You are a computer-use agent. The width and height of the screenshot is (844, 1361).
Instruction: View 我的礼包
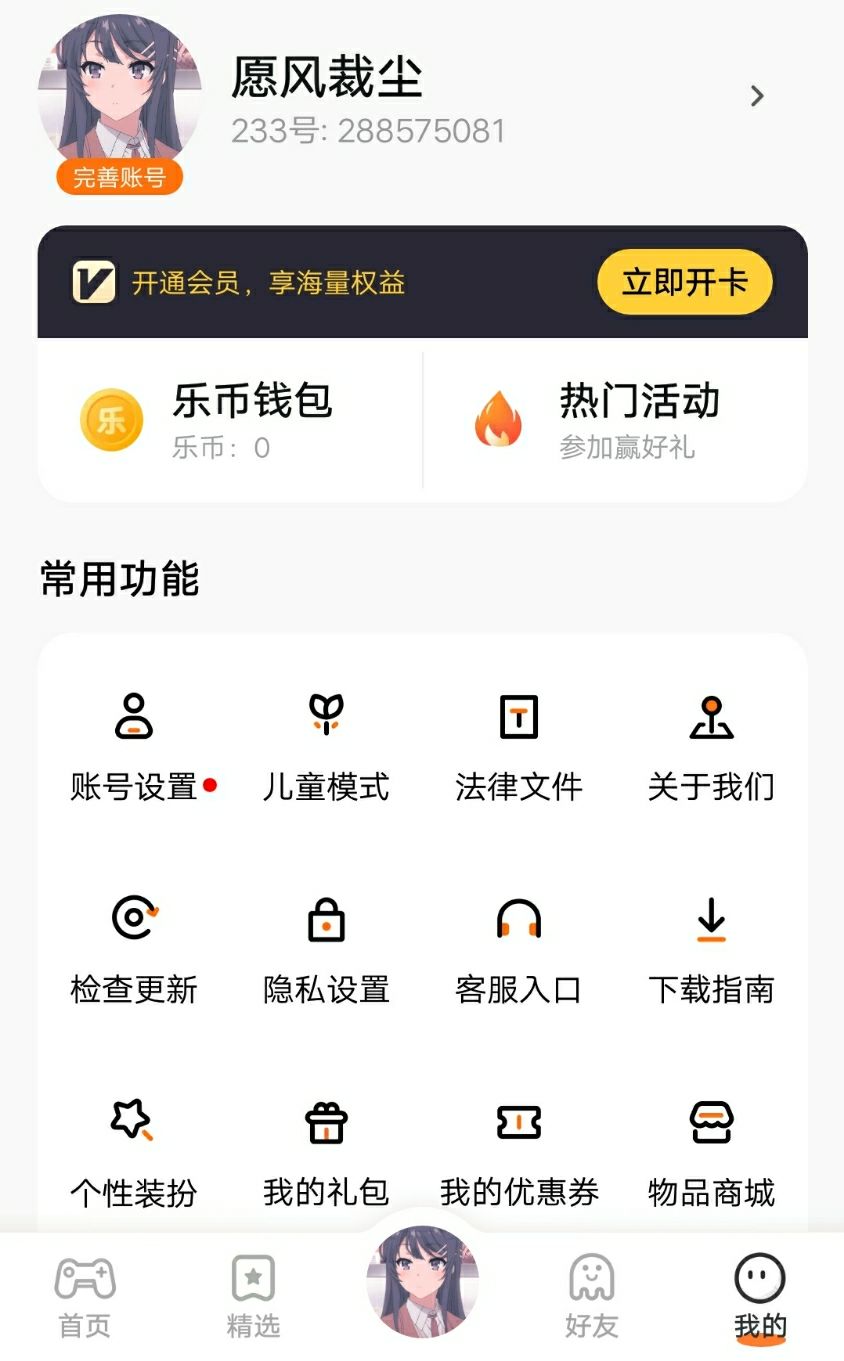coord(326,1154)
